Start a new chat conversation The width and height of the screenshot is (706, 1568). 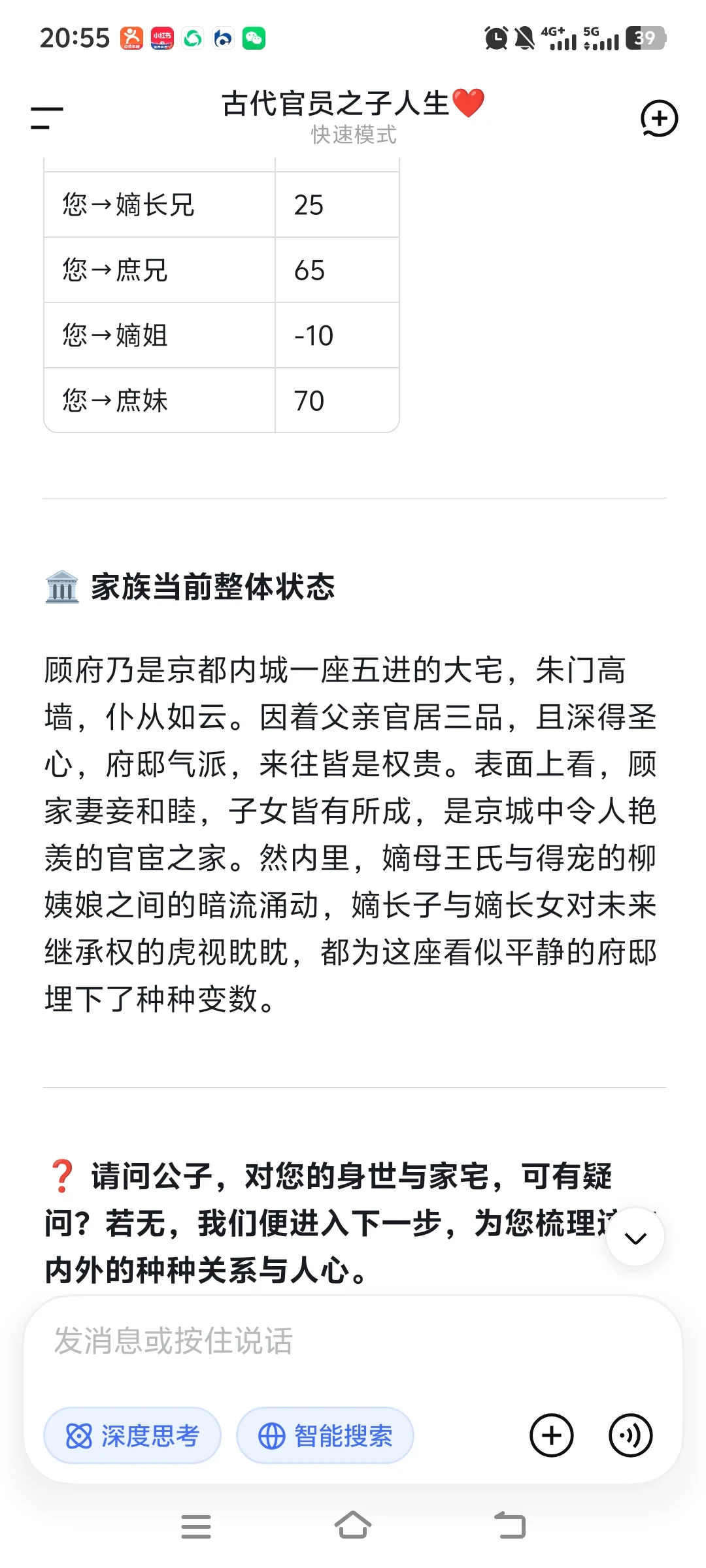point(659,118)
